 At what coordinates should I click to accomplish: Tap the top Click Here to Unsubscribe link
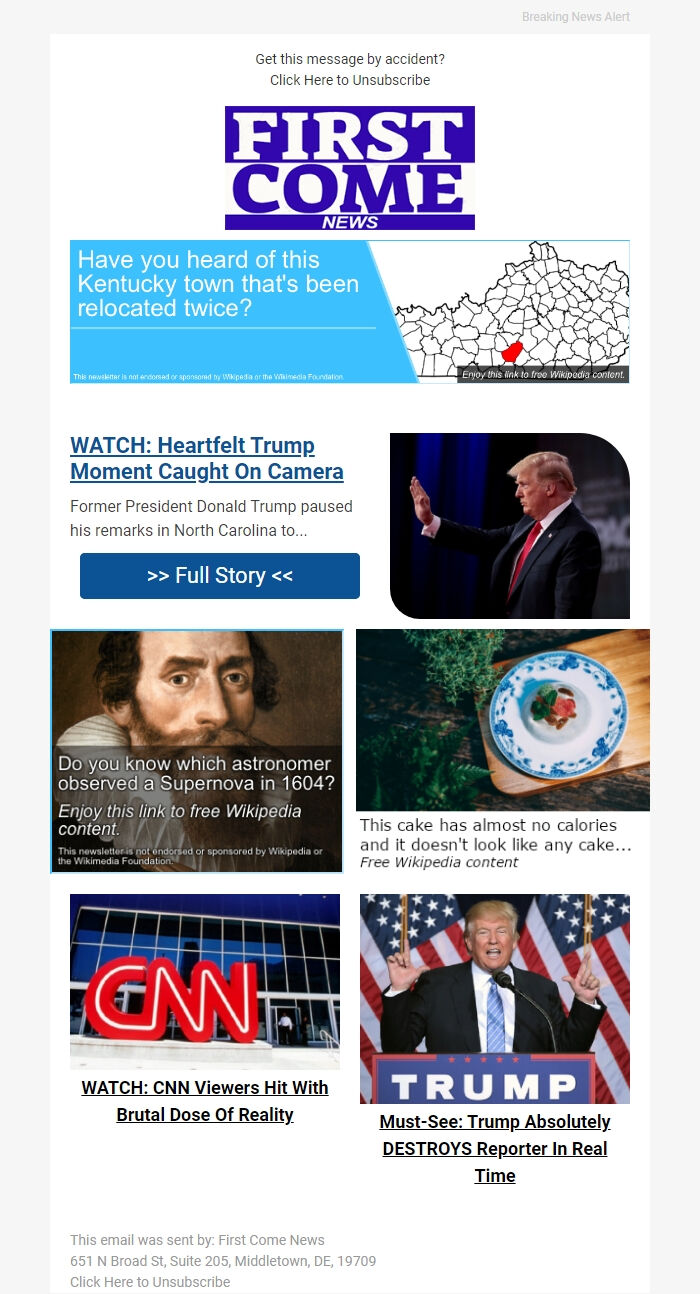point(350,80)
